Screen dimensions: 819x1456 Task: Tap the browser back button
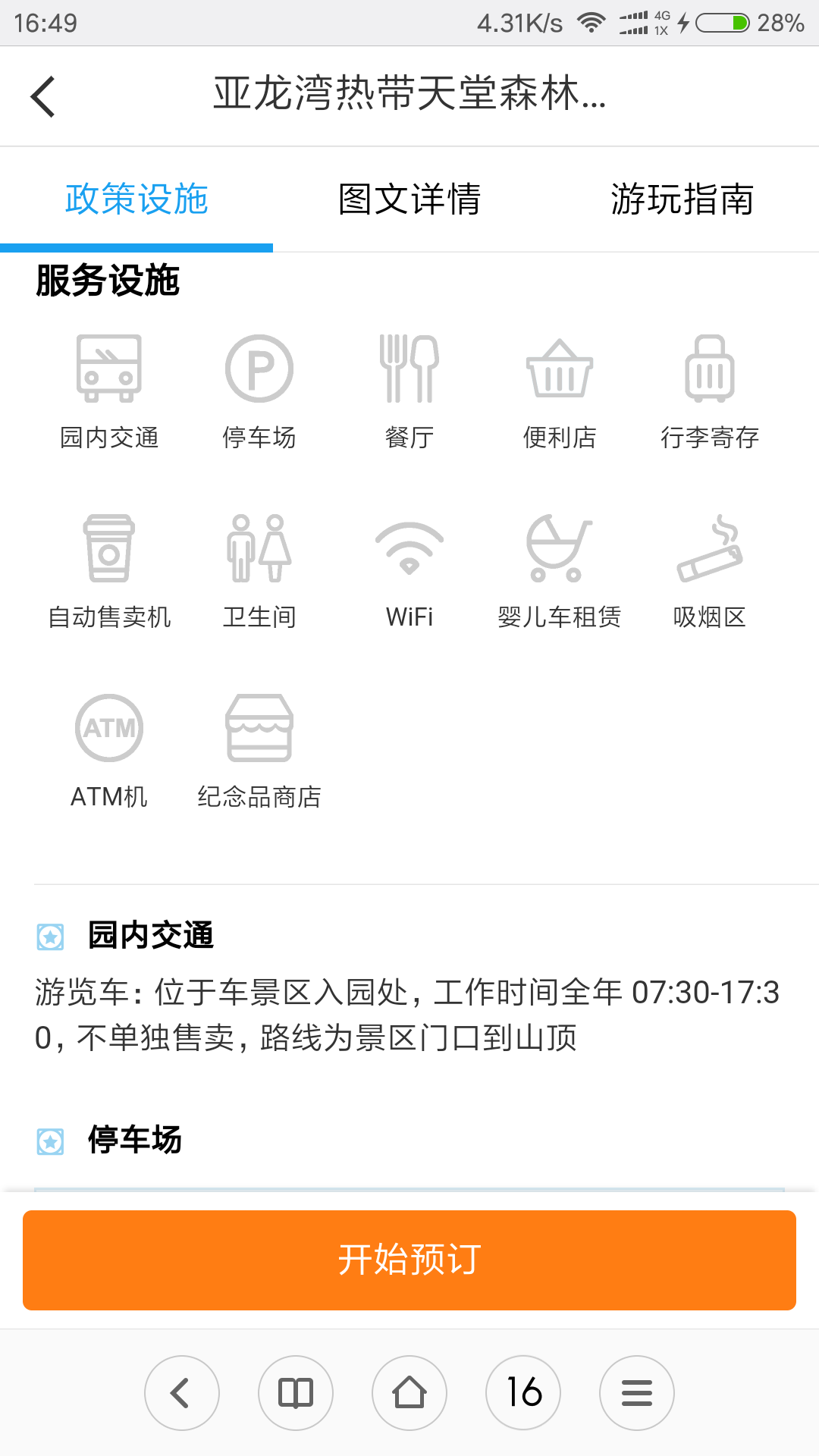pyautogui.click(x=182, y=1393)
